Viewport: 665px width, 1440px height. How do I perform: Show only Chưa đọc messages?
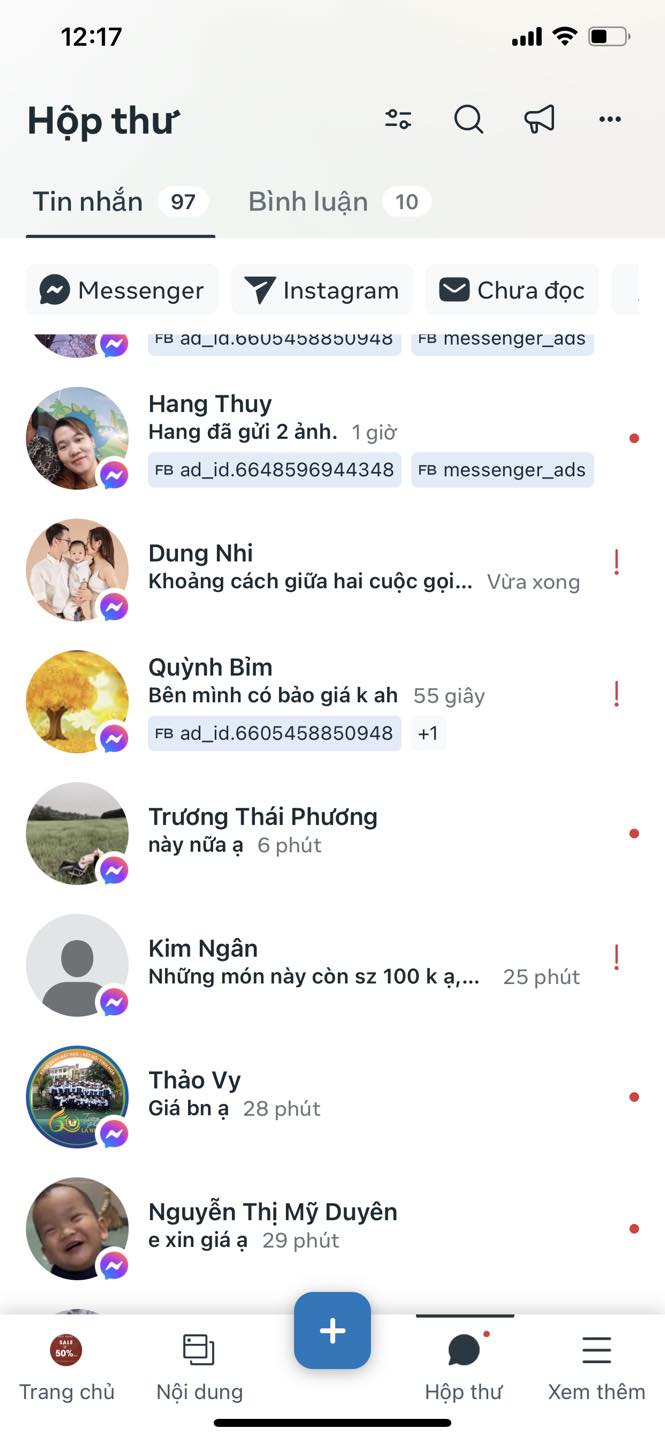[x=512, y=290]
